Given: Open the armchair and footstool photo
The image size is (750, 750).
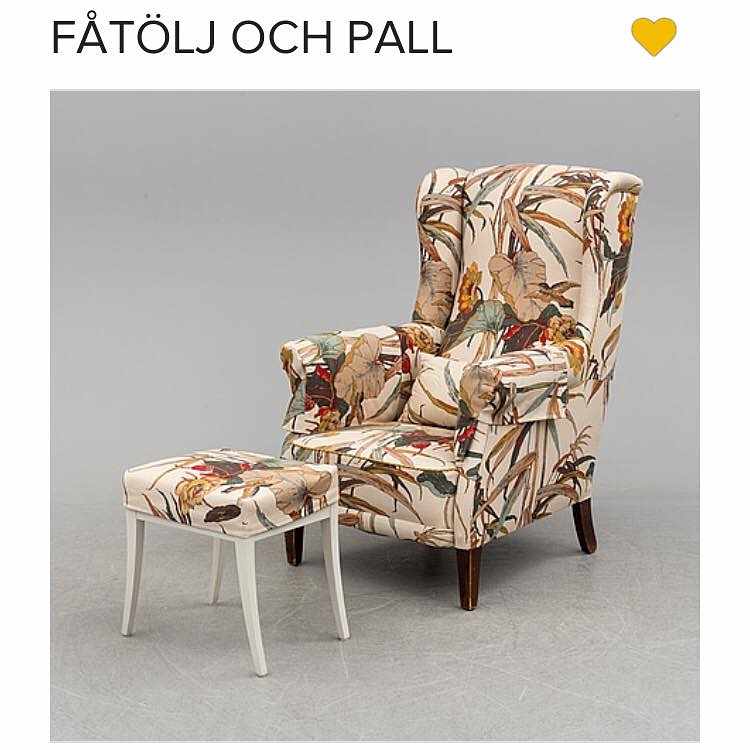Looking at the screenshot, I should point(375,415).
